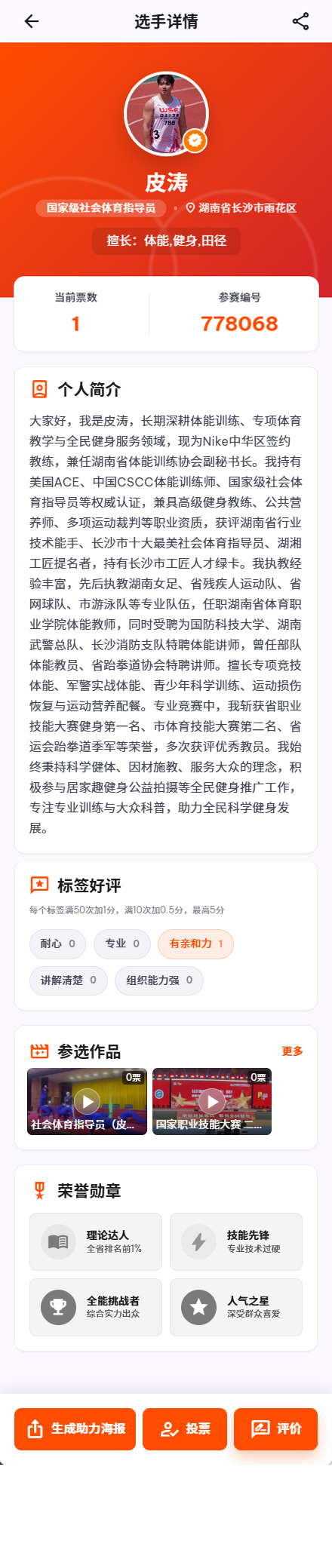Tap 生成助力海报 to create a poster
332x1568 pixels.
click(x=75, y=1429)
